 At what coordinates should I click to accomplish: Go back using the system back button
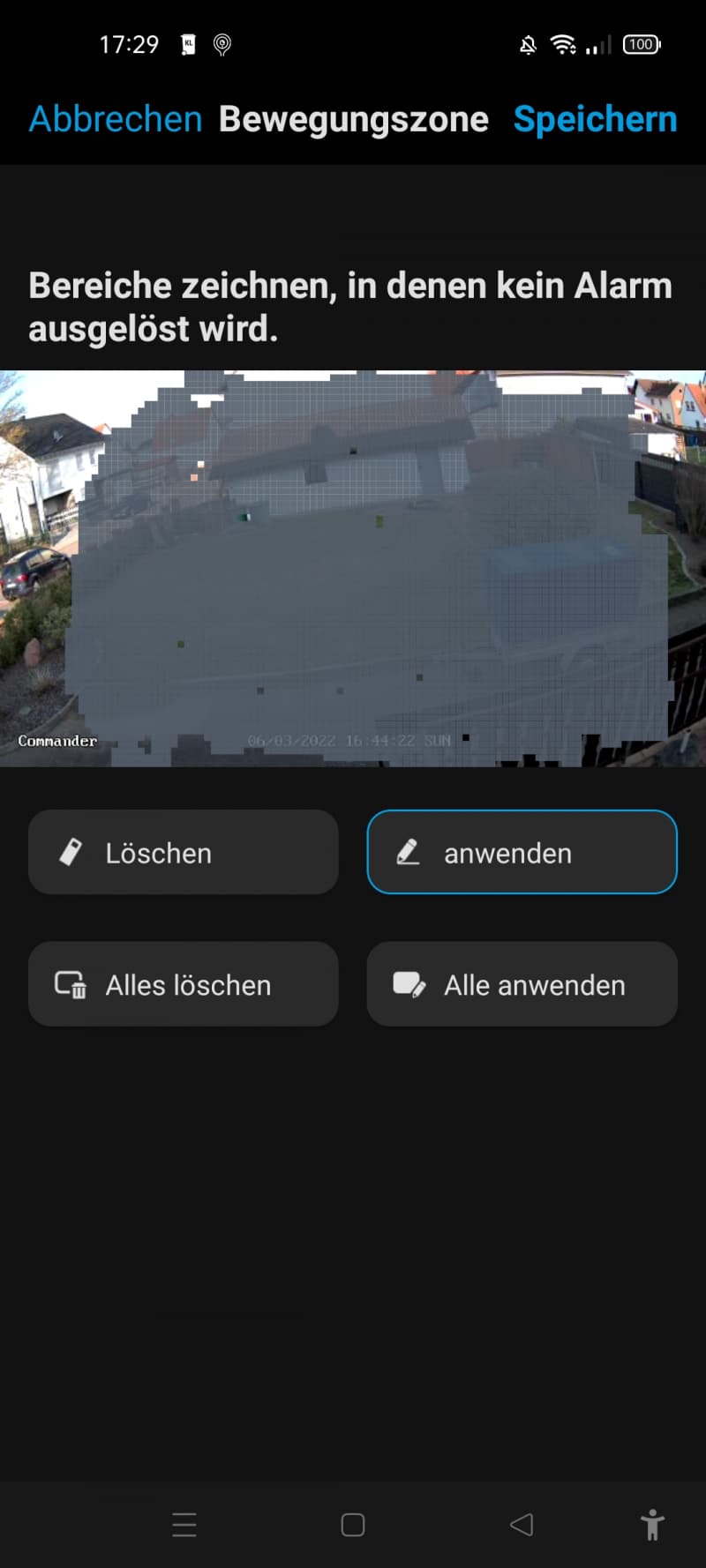[x=522, y=1524]
